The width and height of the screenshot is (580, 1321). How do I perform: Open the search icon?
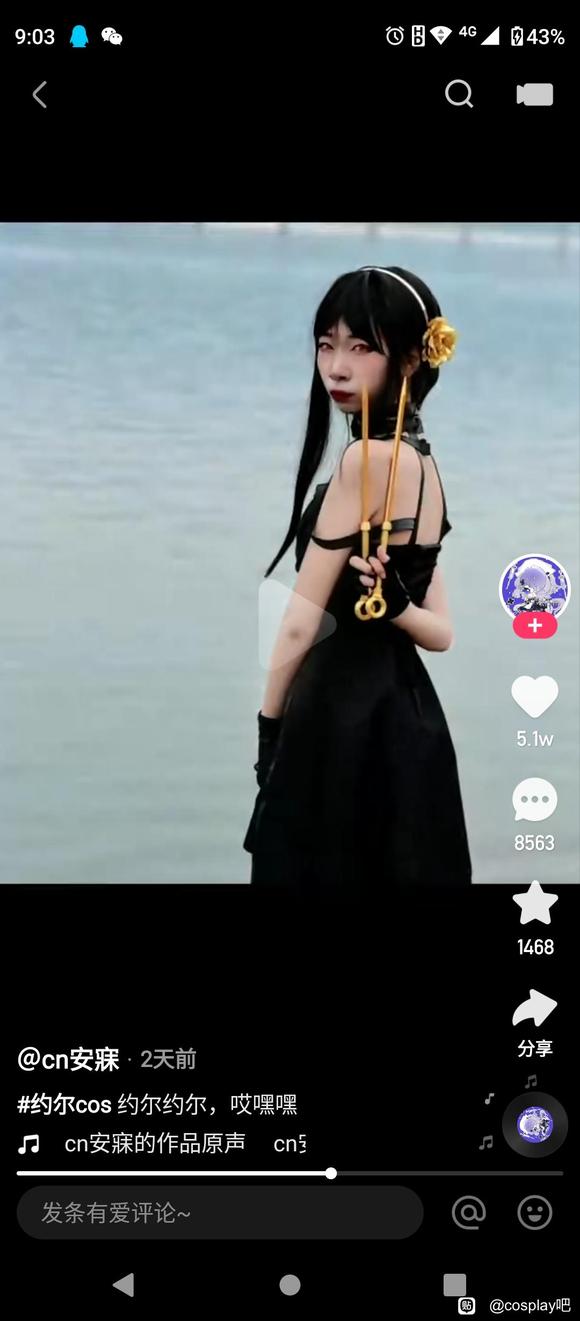coord(459,94)
